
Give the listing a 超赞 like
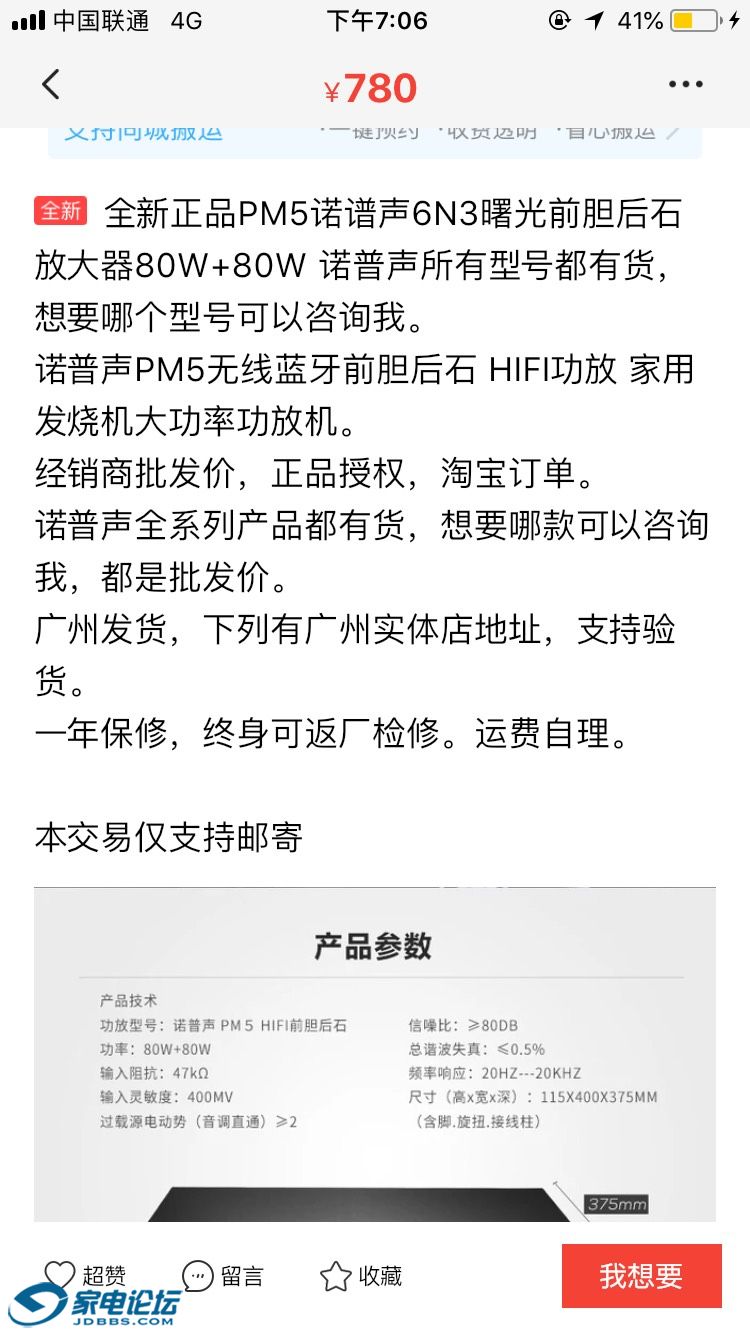(86, 1275)
